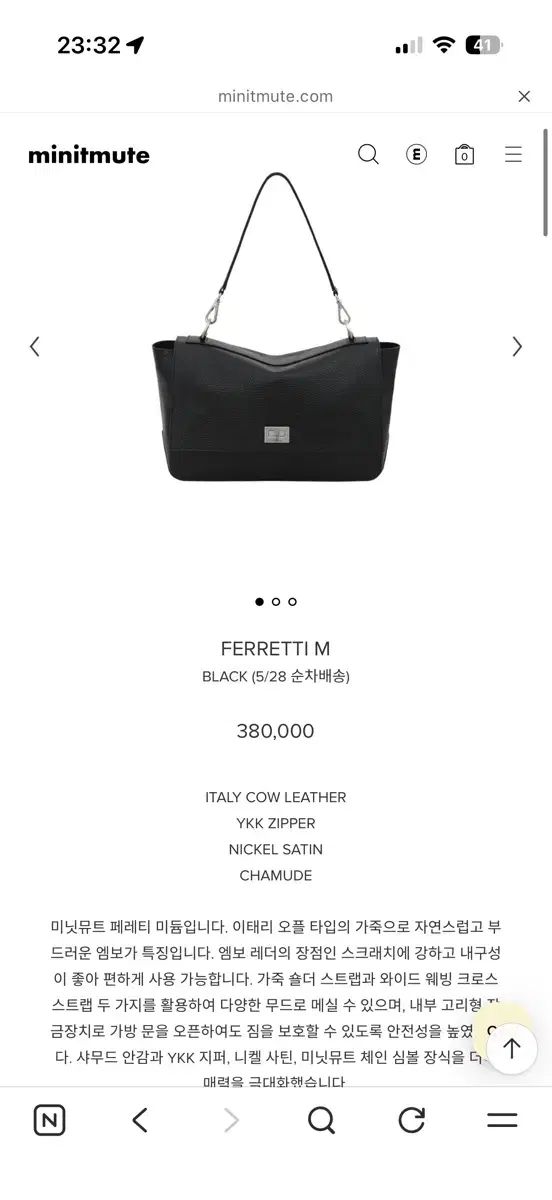Tap the scroll-to-top arrow button
The width and height of the screenshot is (552, 1200).
(512, 1048)
